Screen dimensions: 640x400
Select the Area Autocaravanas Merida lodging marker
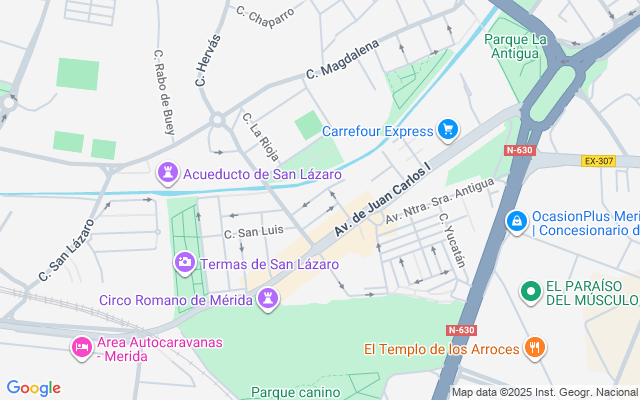80,348
